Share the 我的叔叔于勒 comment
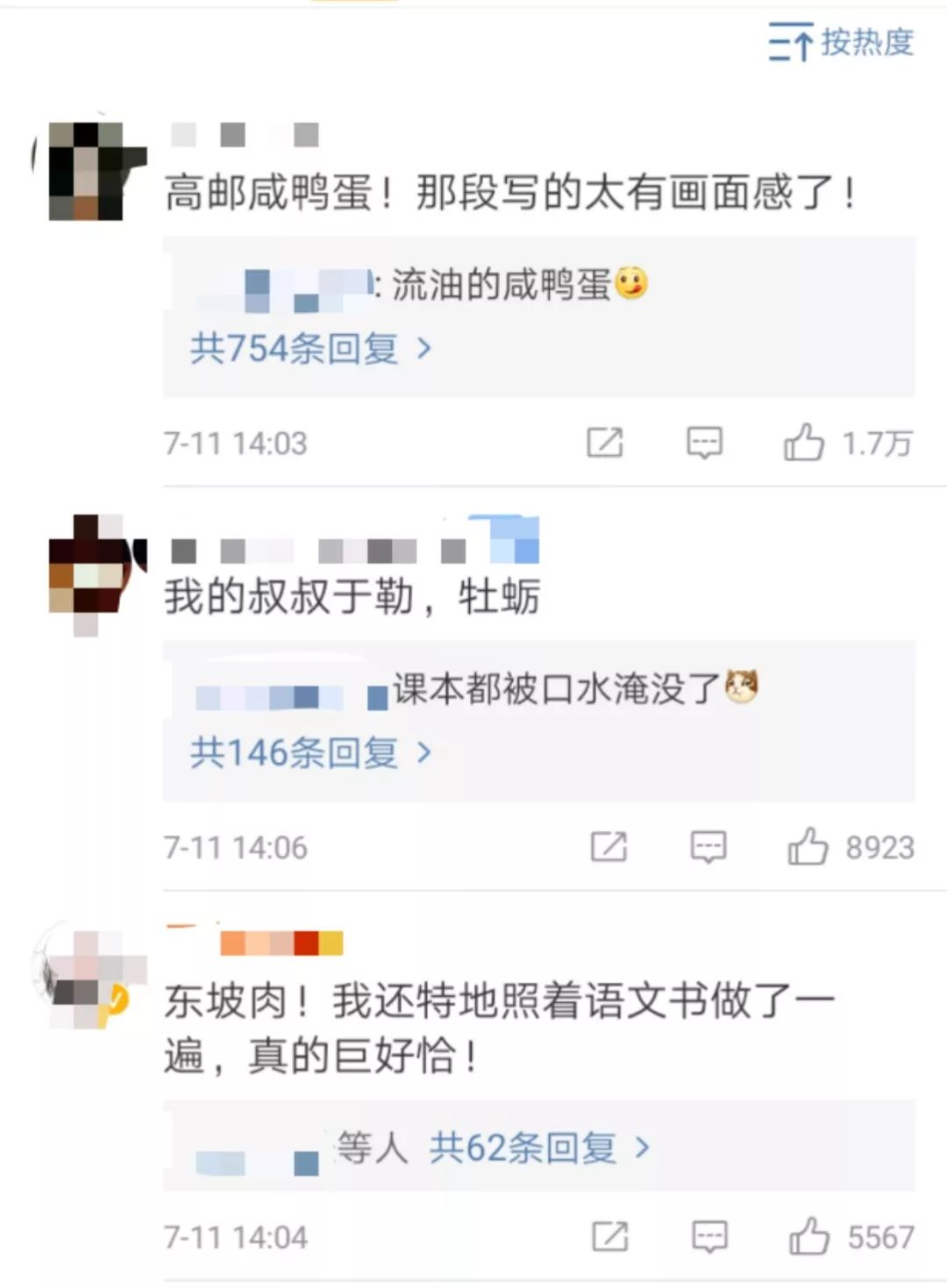947x1288 pixels. 609,847
